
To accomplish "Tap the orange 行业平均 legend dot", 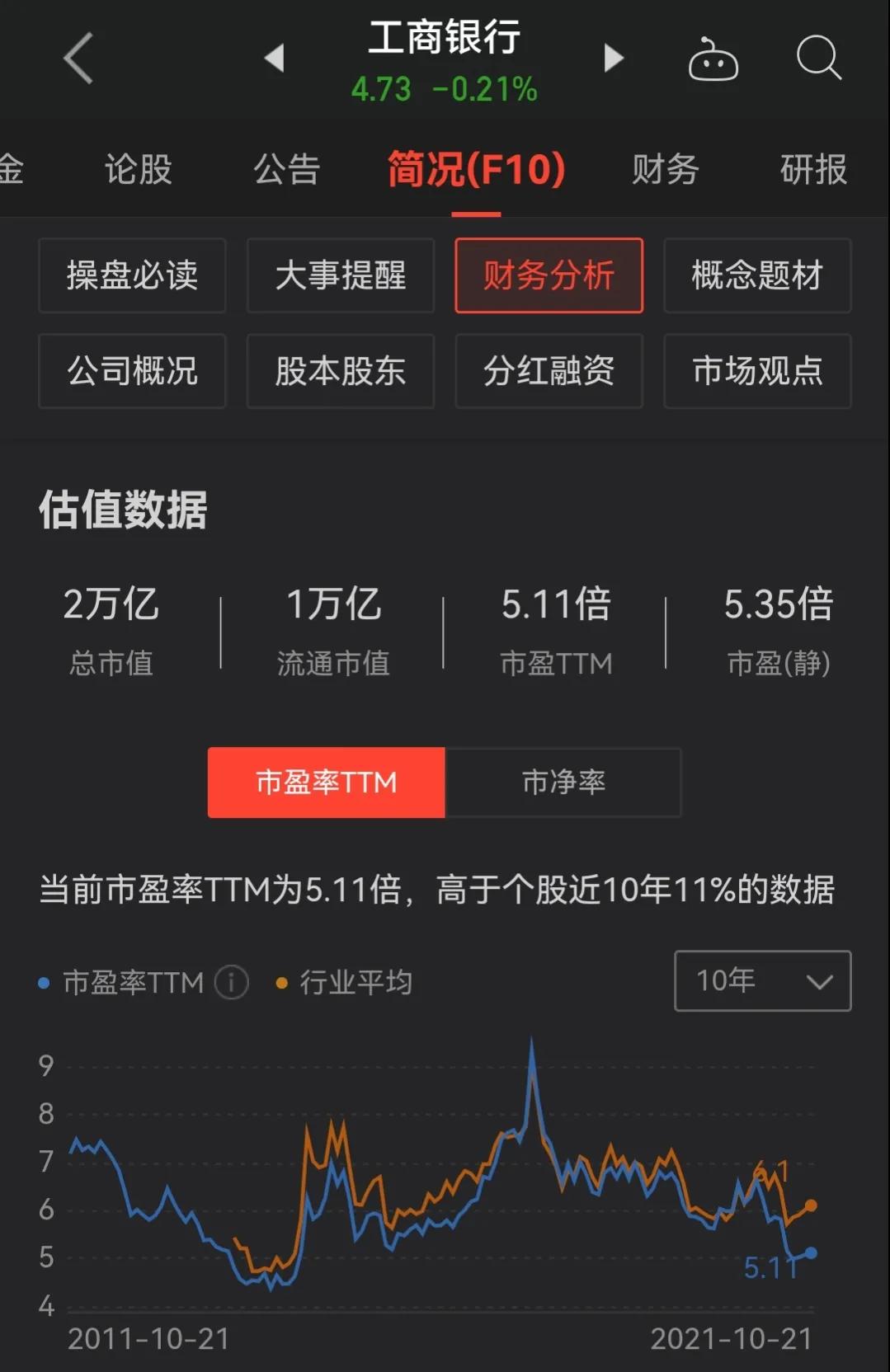I will click(x=284, y=982).
